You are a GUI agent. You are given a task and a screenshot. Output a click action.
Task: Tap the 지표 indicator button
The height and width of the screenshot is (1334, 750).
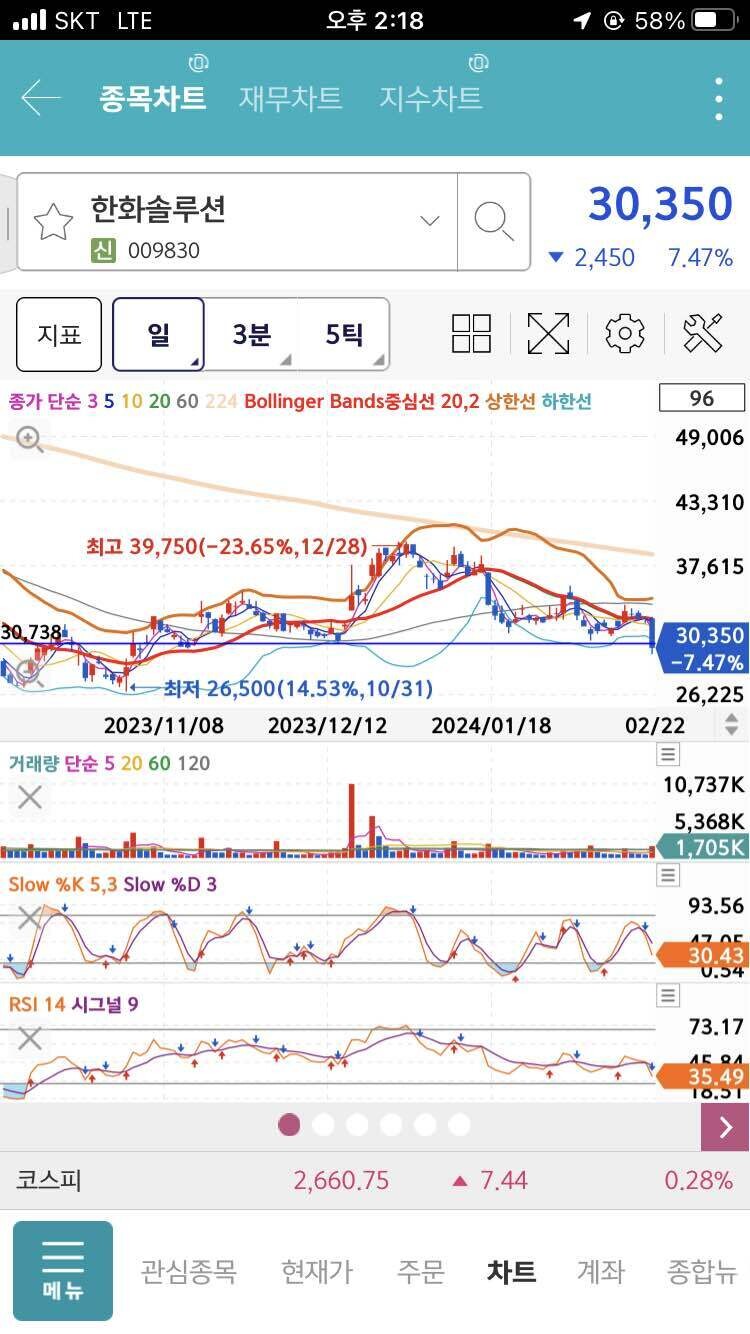58,334
